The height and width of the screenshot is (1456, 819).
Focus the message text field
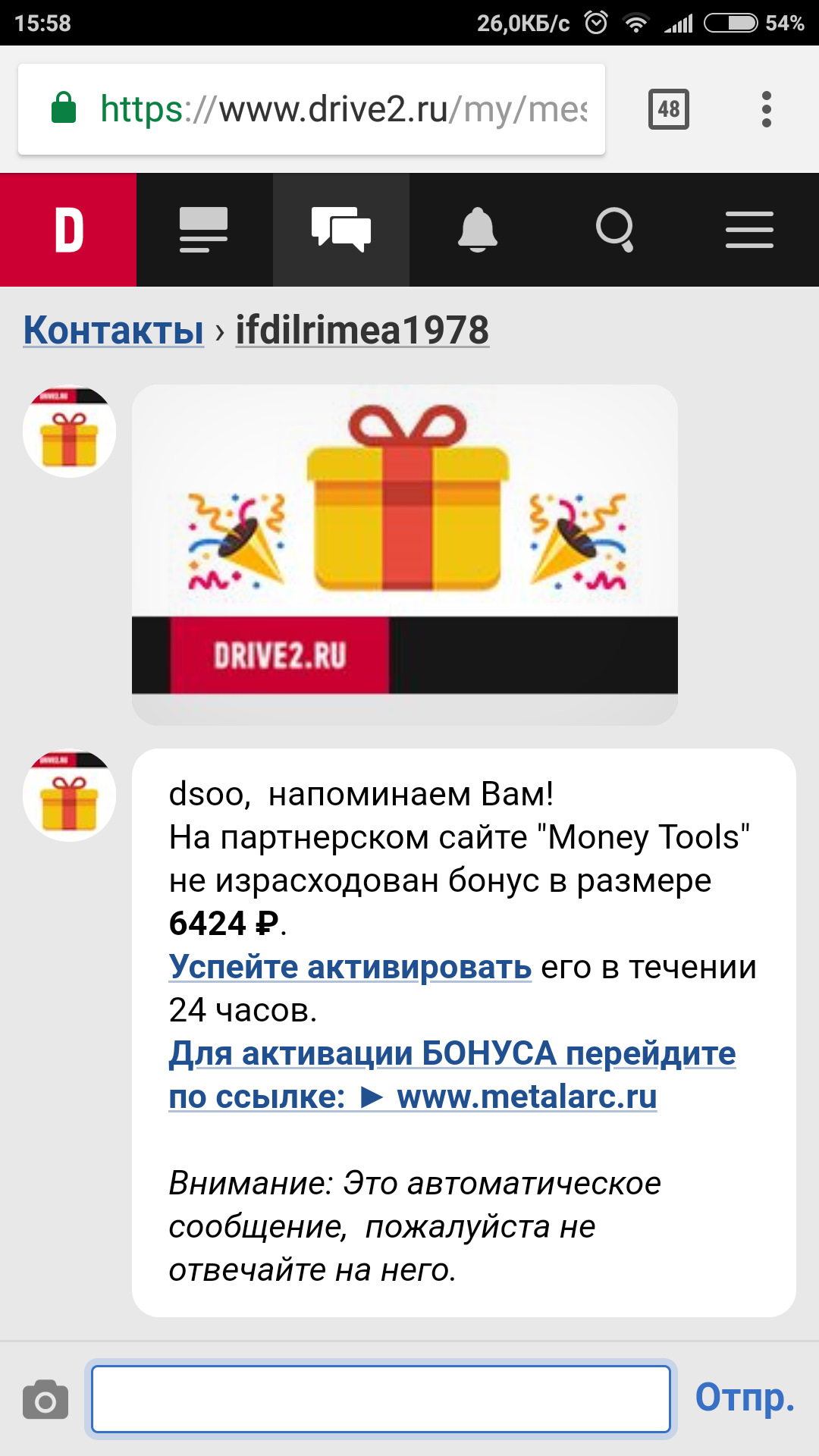pyautogui.click(x=381, y=1399)
